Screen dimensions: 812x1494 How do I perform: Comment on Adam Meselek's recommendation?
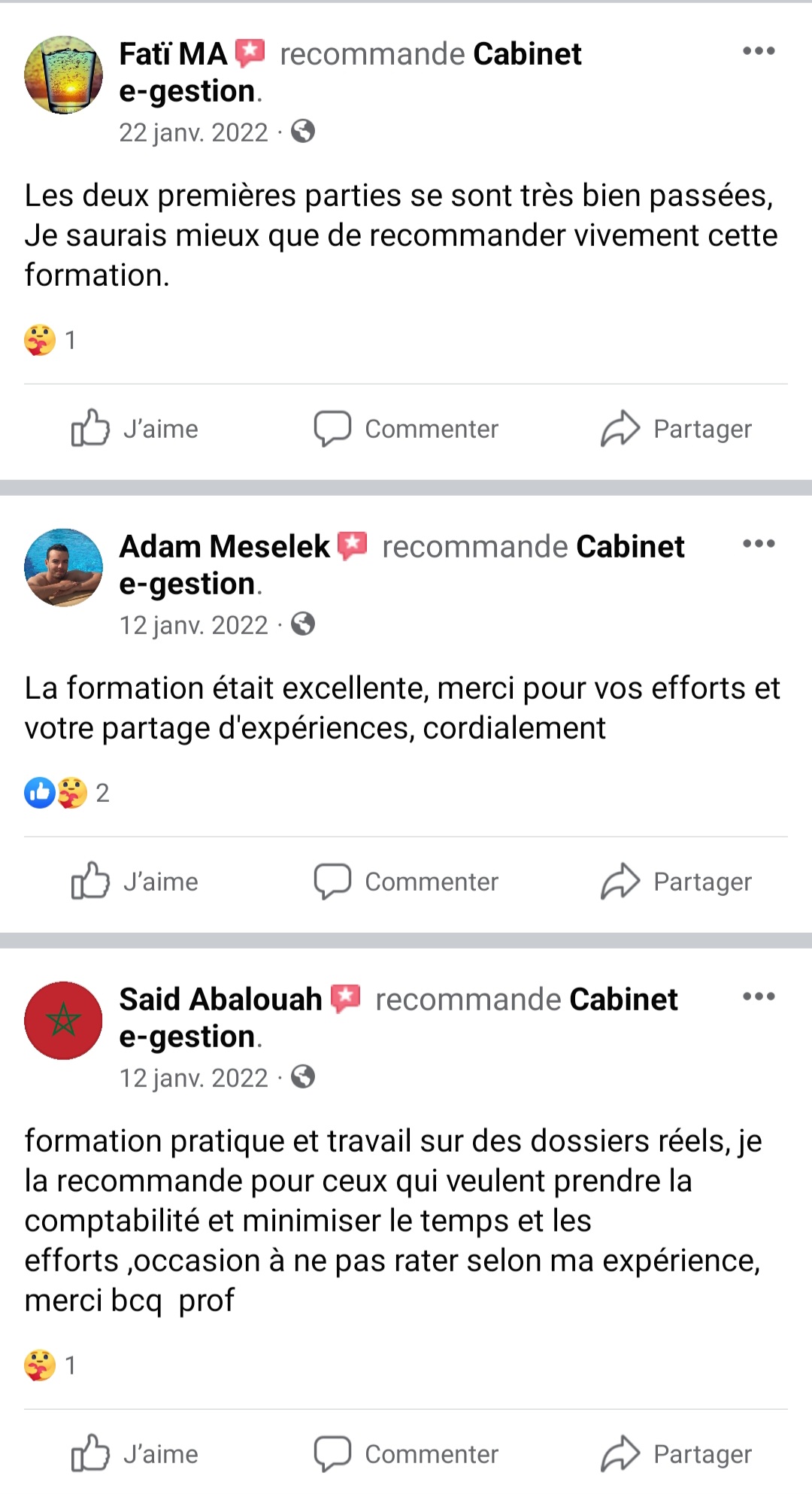point(406,882)
